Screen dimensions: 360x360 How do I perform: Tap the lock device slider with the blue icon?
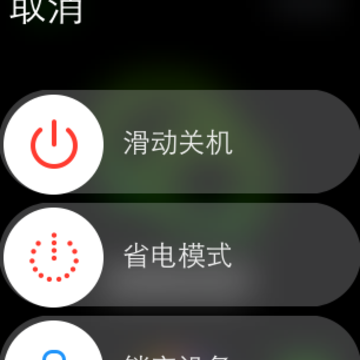tap(180, 338)
